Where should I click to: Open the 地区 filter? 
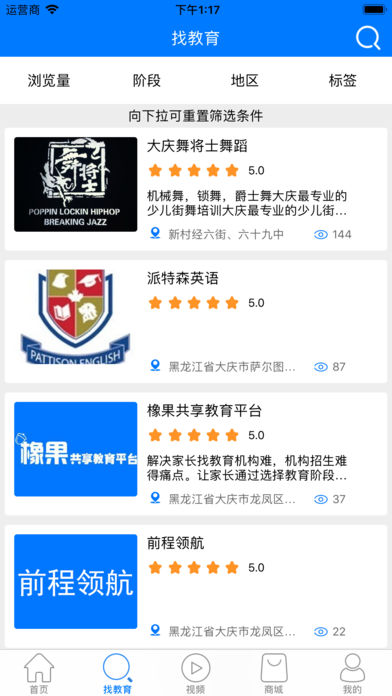[245, 80]
